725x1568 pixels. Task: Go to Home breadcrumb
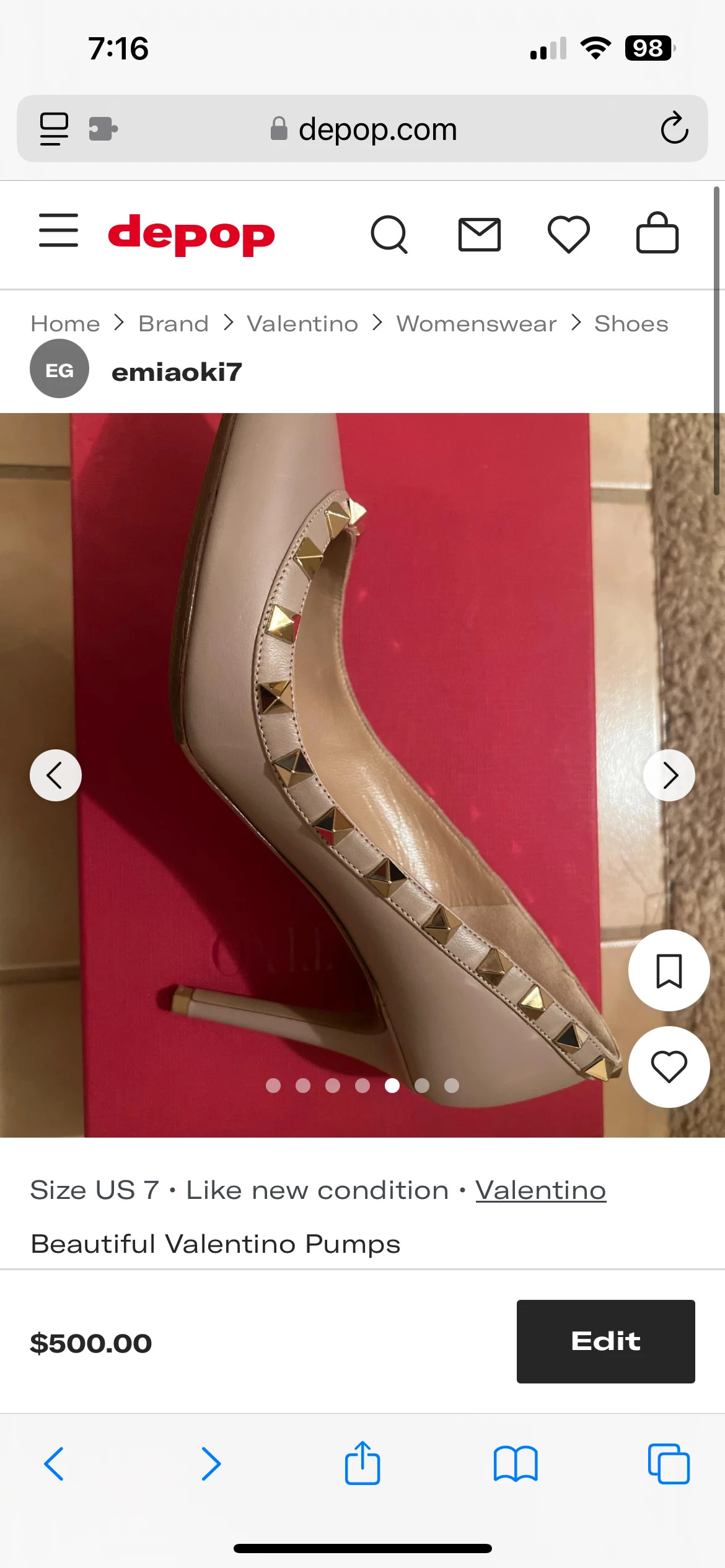click(65, 323)
